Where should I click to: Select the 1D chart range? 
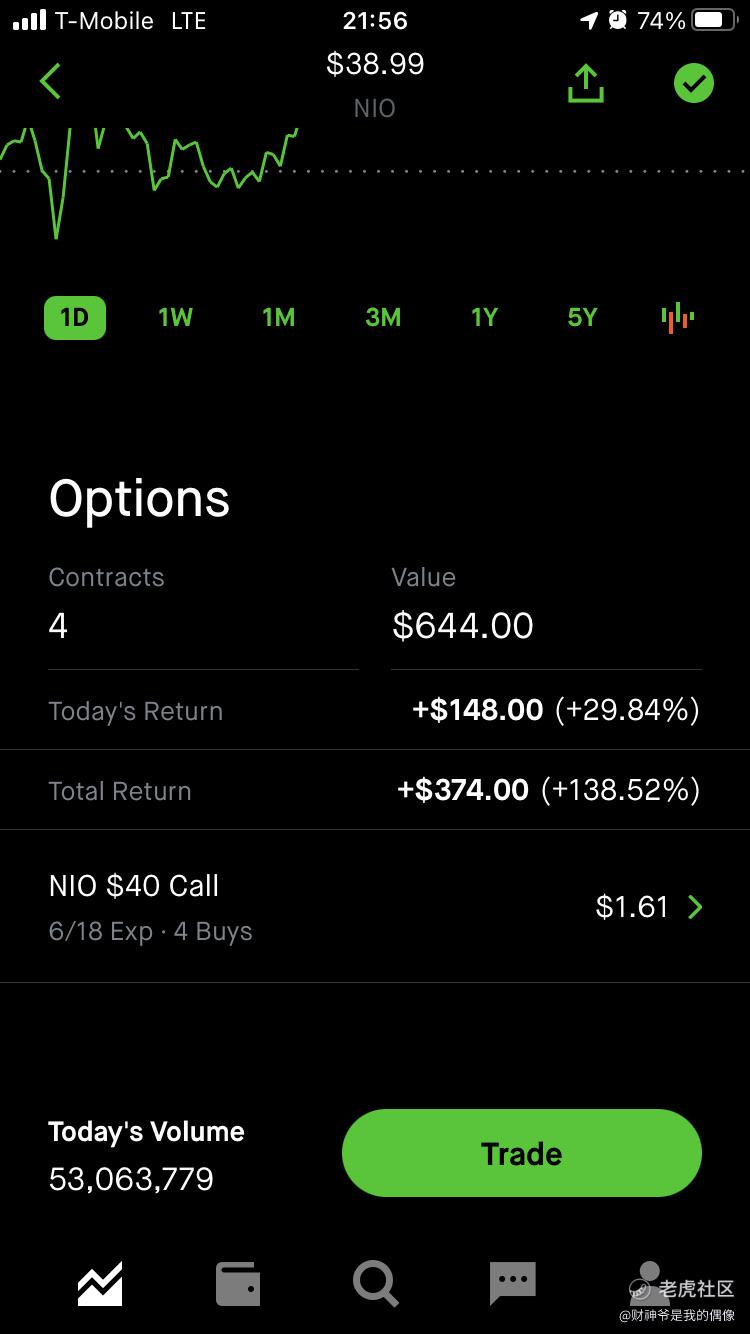coord(75,318)
